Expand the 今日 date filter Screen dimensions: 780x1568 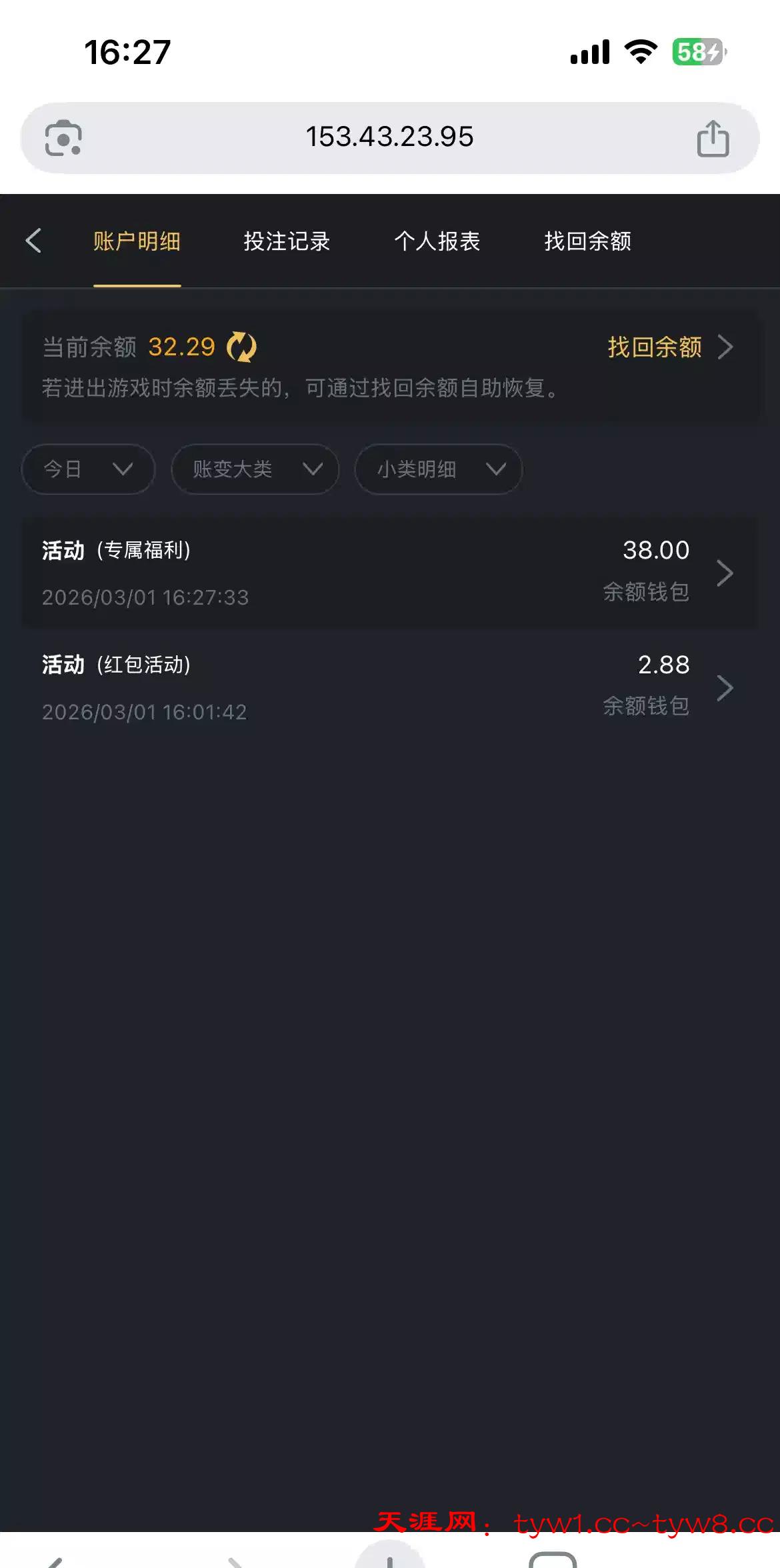coord(89,469)
